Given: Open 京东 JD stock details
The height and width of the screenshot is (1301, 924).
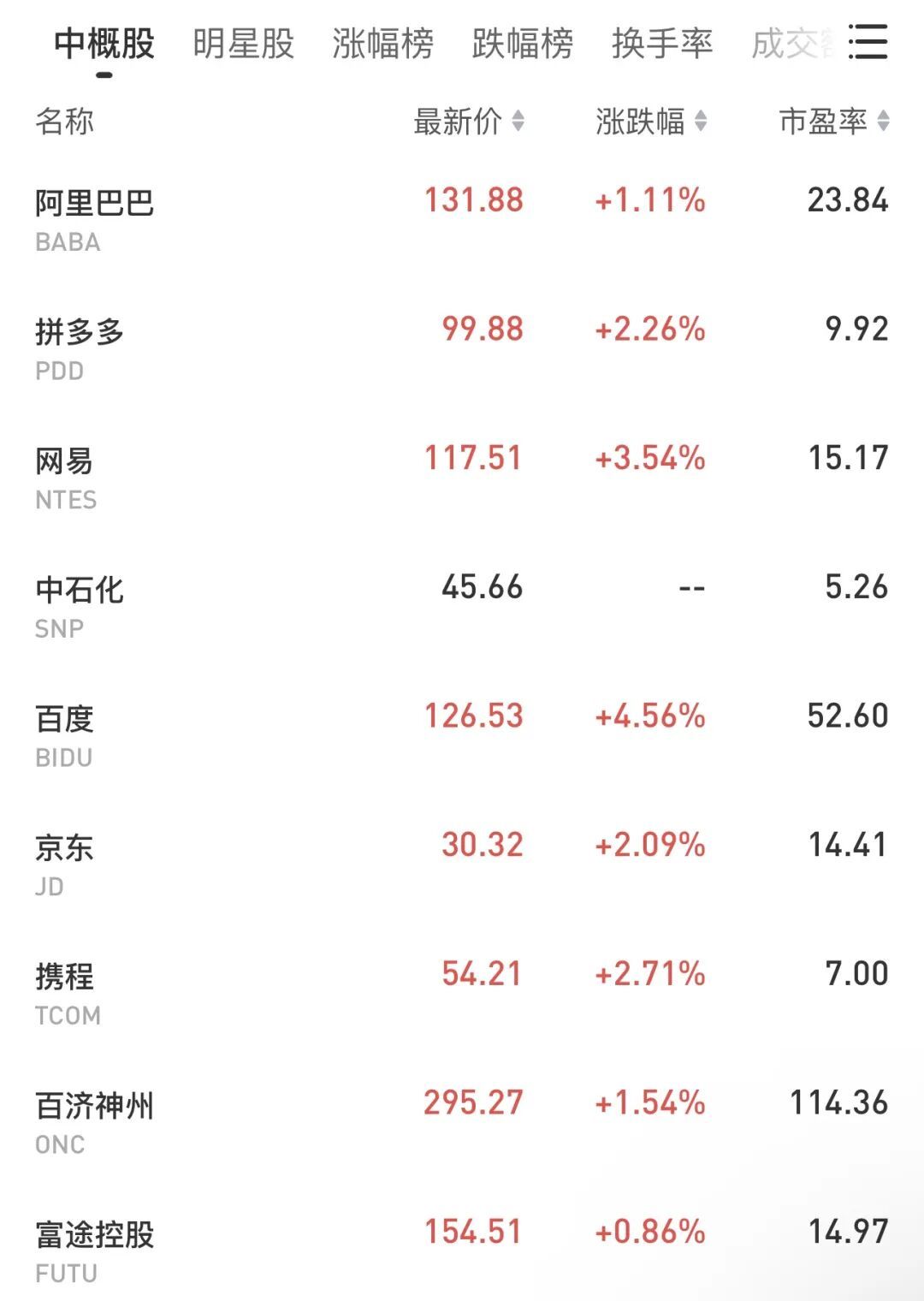Looking at the screenshot, I should point(462,864).
